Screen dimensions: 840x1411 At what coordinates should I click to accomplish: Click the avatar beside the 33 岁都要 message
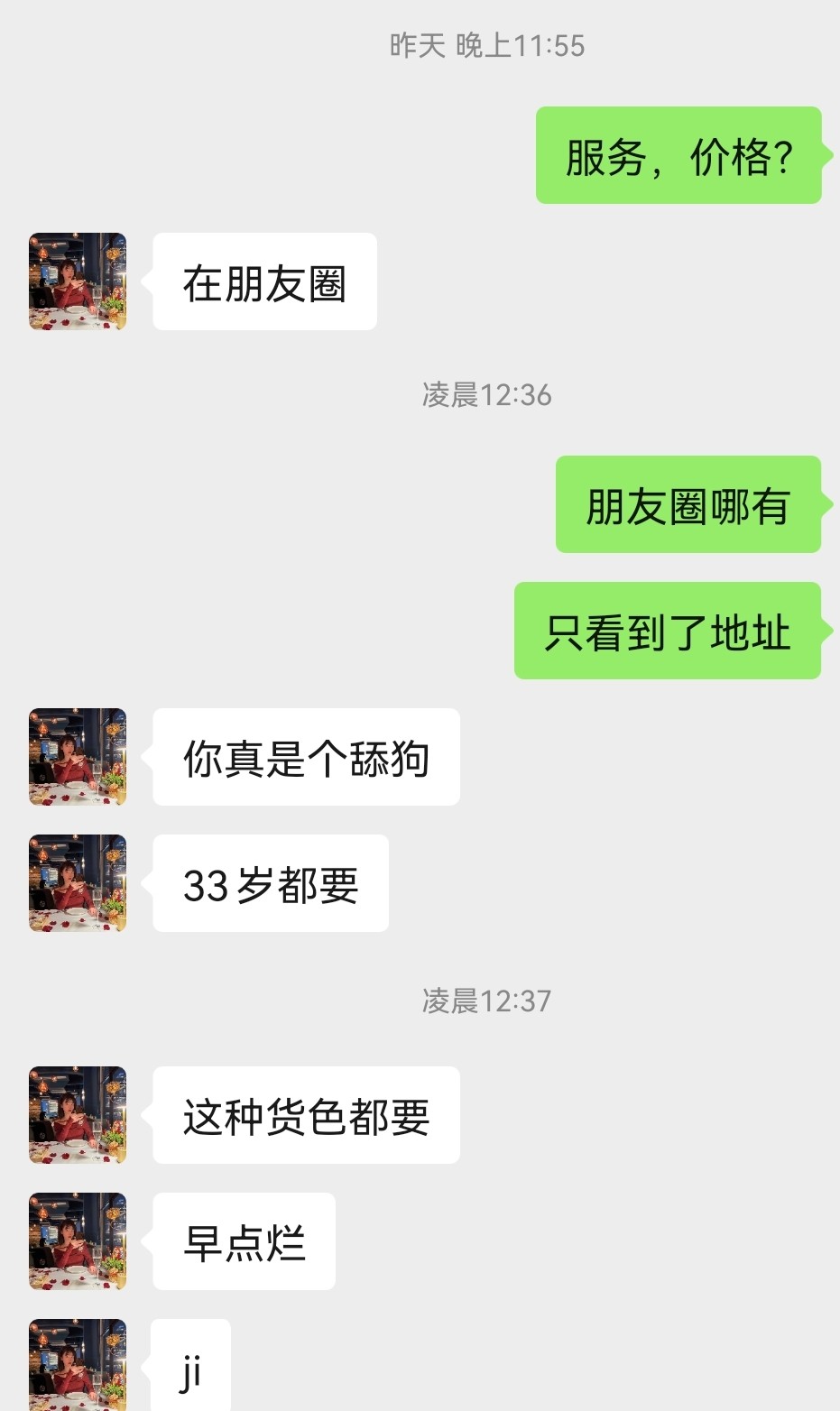point(77,884)
